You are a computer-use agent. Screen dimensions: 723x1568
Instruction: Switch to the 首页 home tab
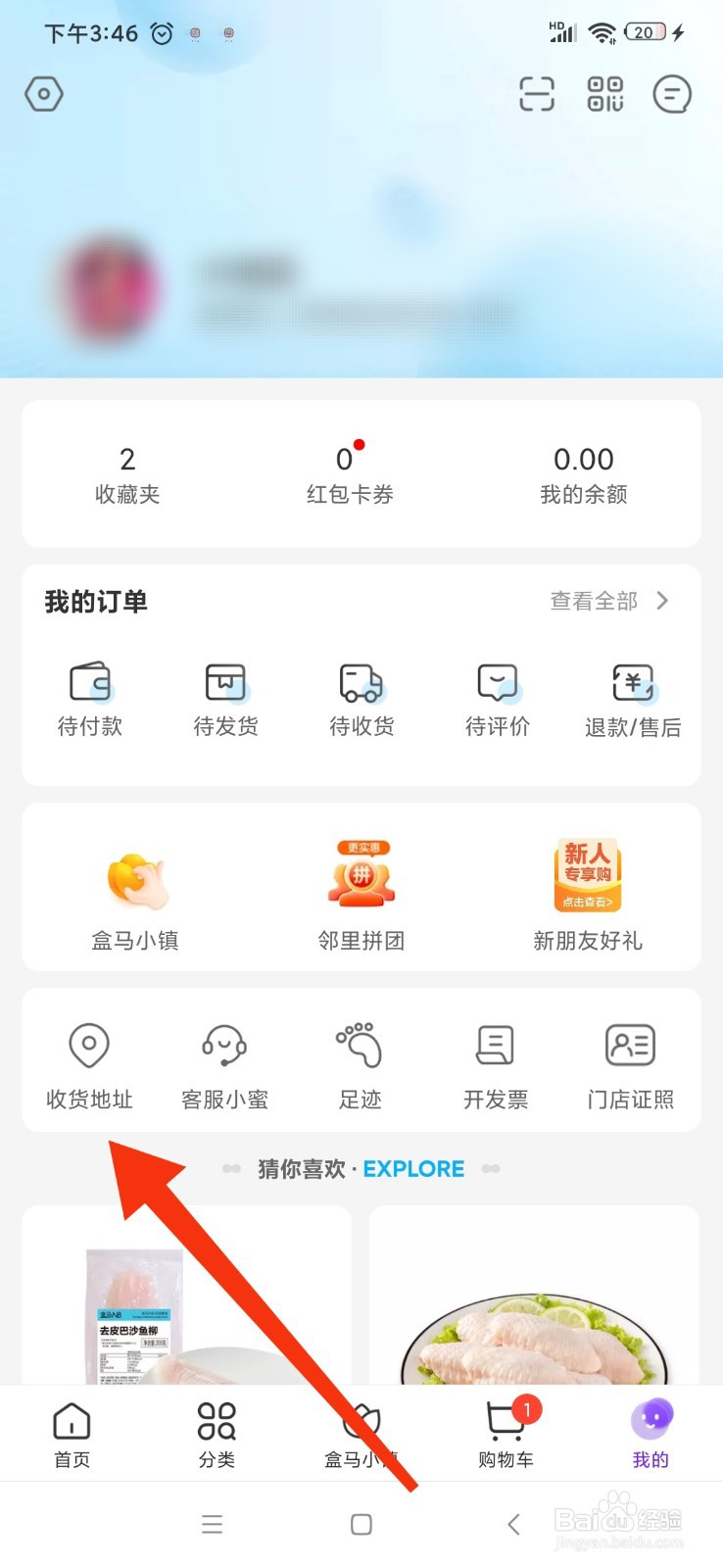click(72, 1434)
